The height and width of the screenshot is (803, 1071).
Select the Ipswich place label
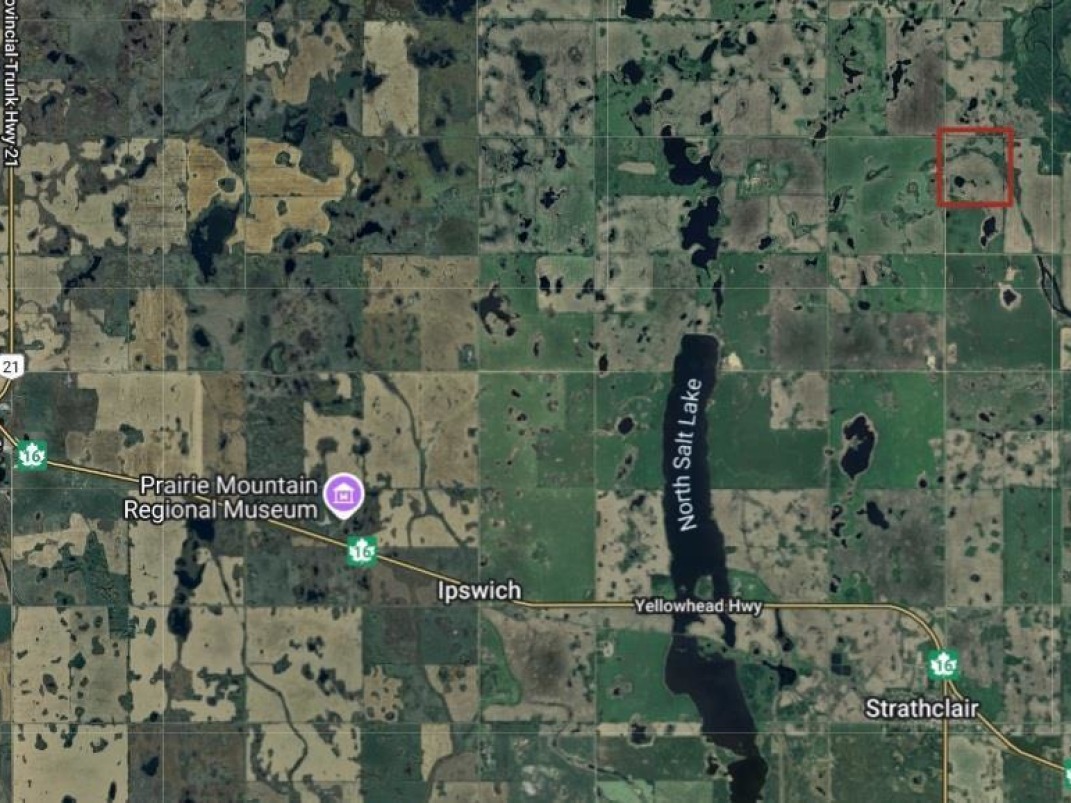(480, 591)
